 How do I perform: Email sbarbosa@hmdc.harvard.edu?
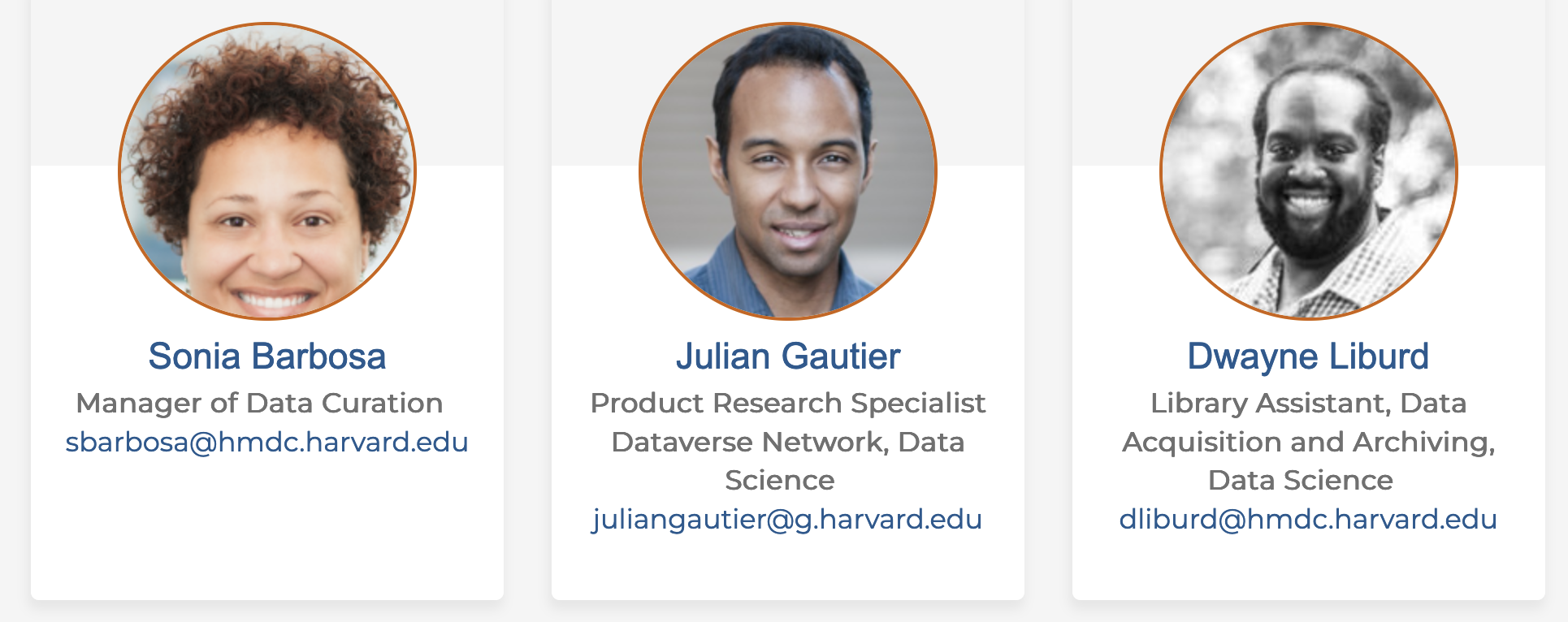[267, 442]
